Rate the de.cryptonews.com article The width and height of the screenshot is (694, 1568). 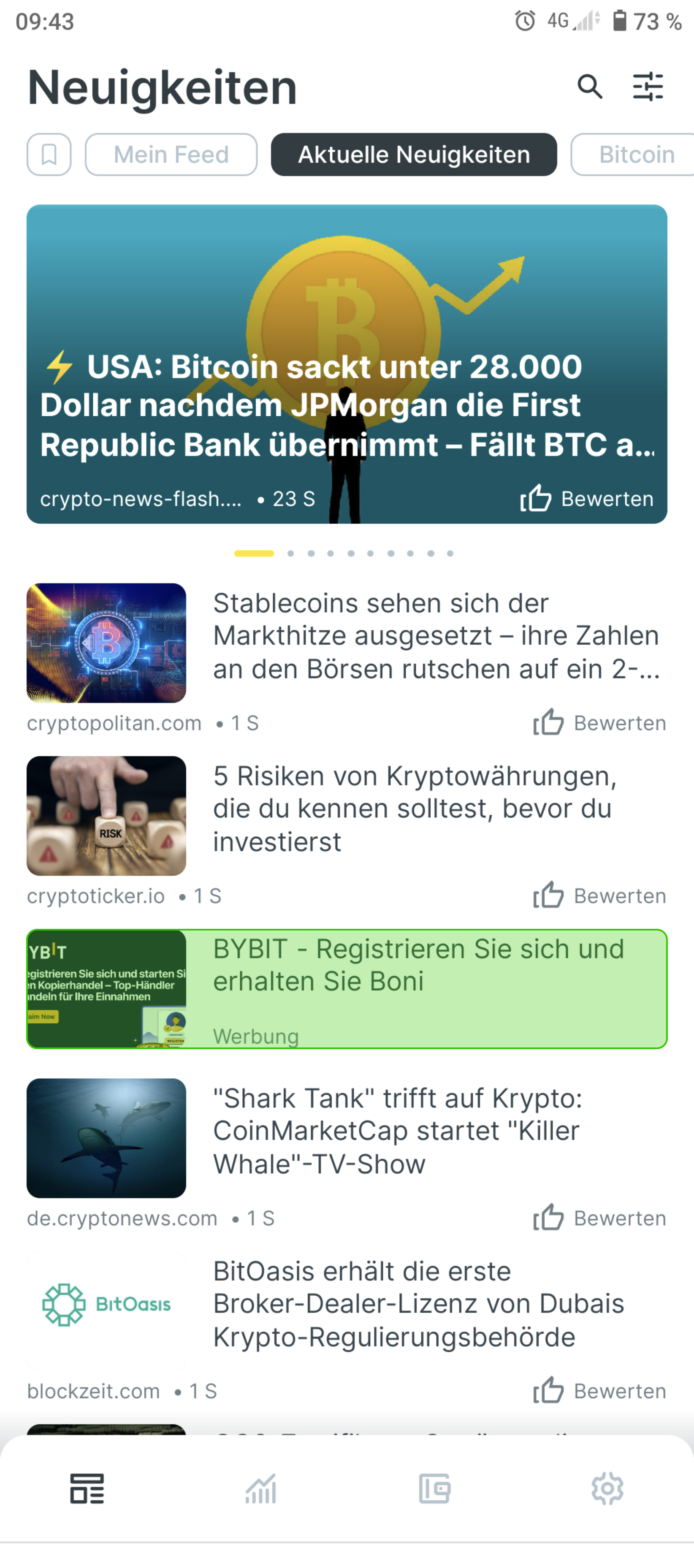tap(599, 1218)
